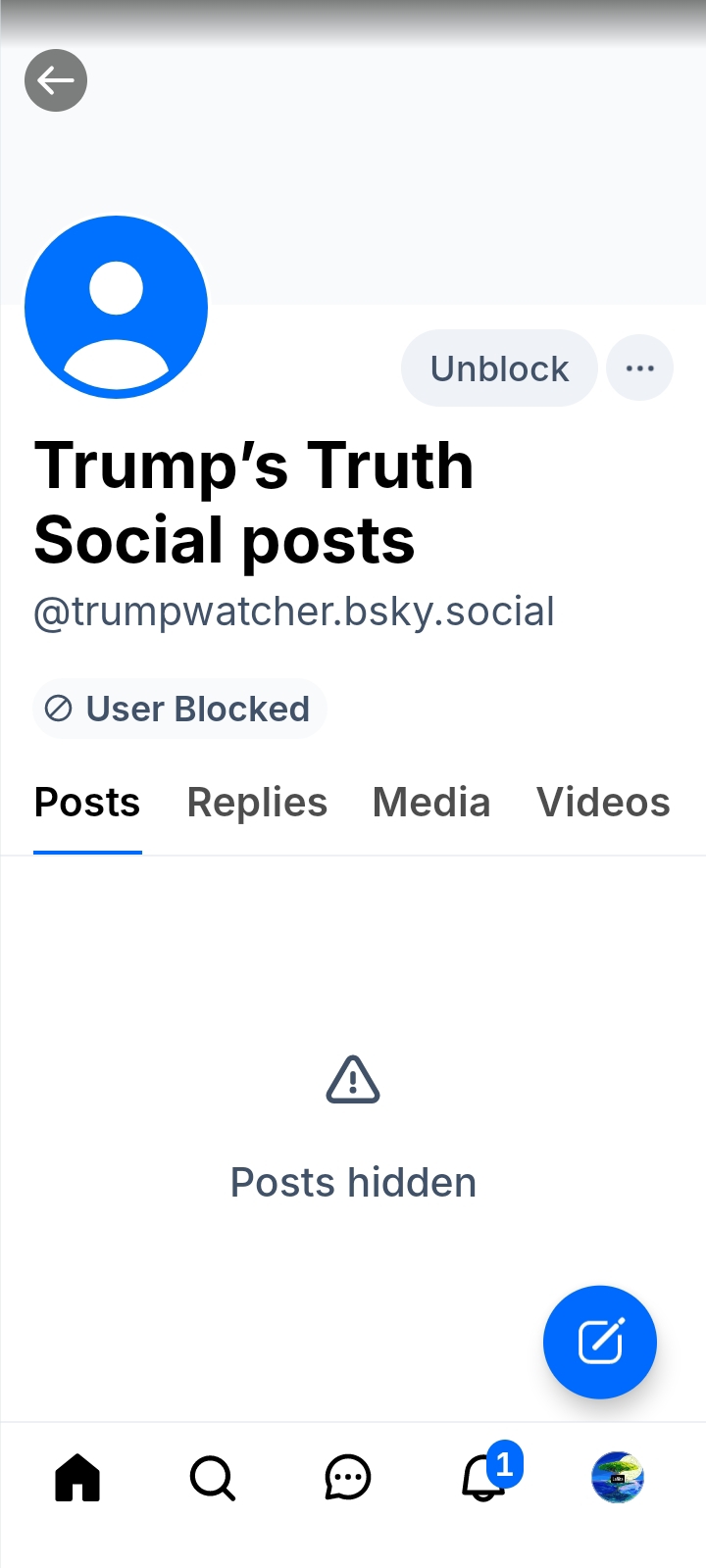Unblock this user
706x1568 pixels.
(499, 368)
